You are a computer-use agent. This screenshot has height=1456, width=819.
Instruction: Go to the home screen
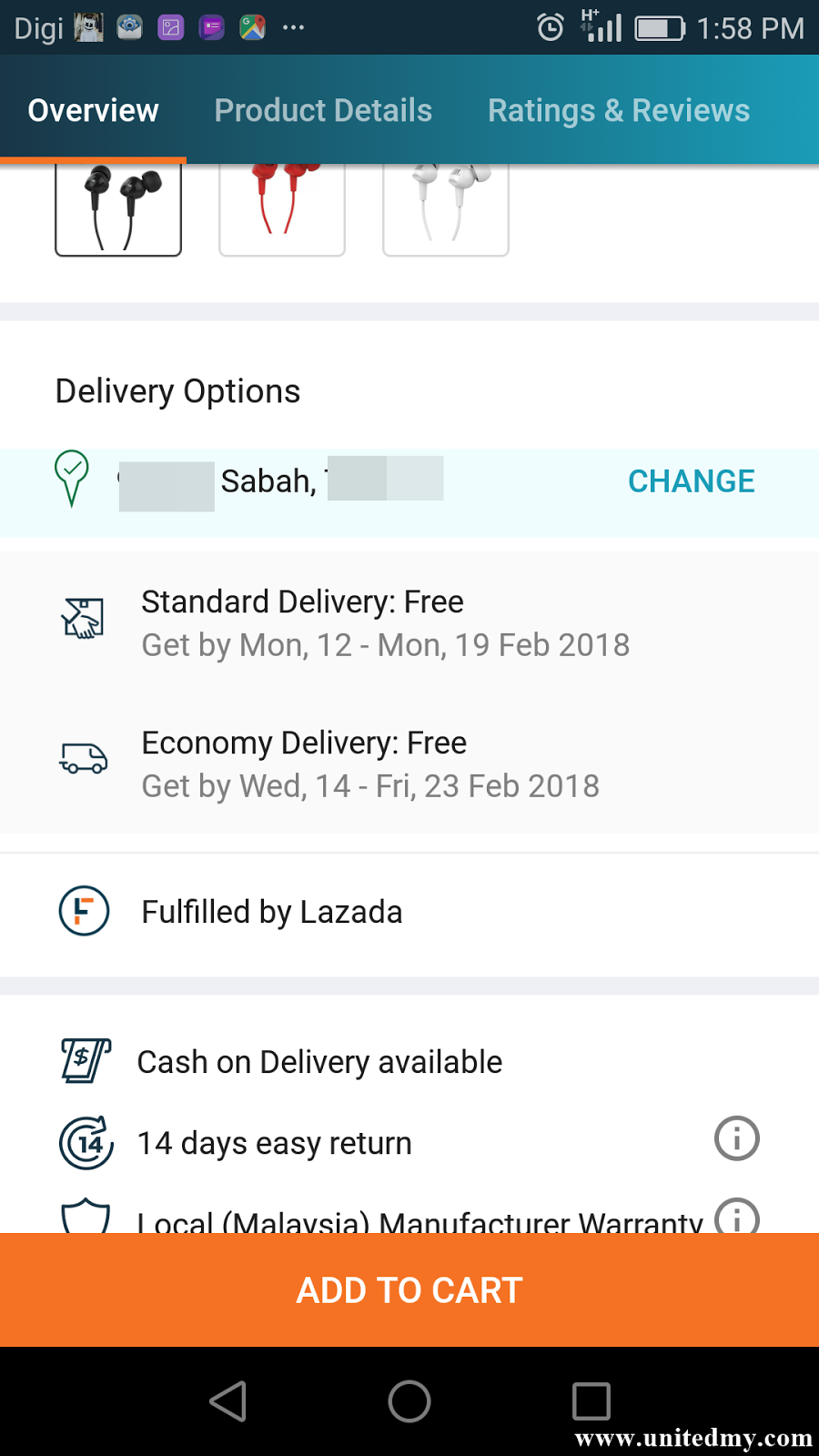(x=409, y=1401)
